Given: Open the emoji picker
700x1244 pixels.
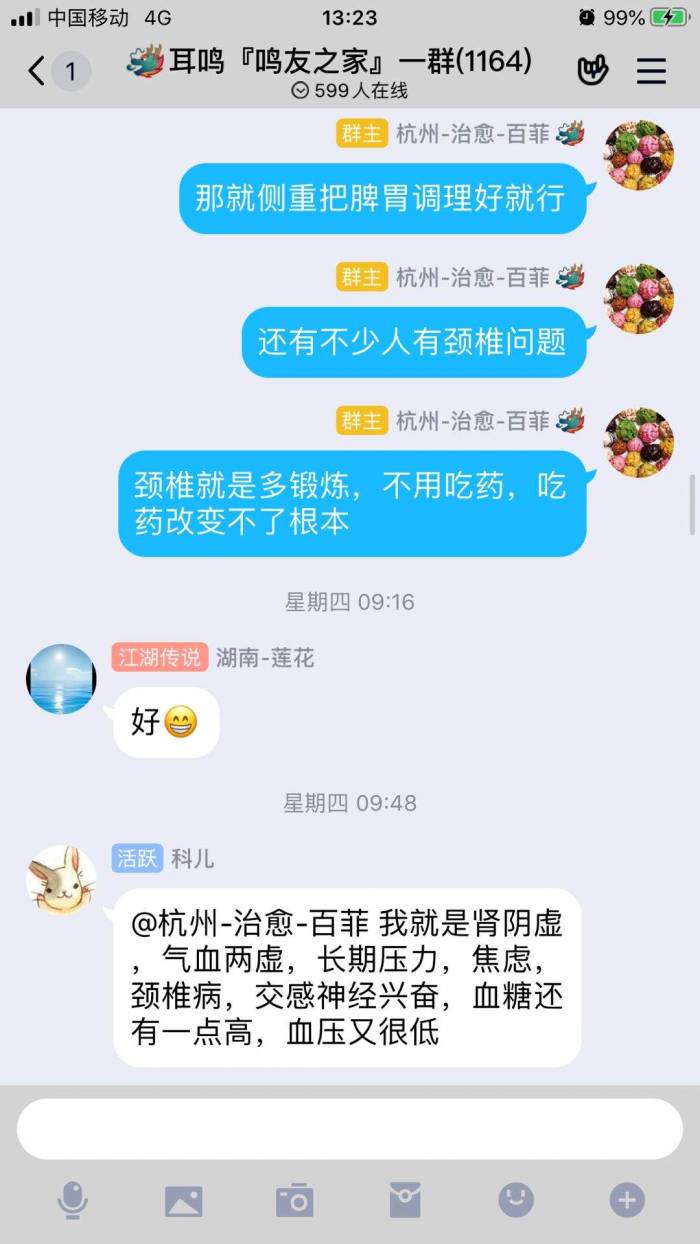Looking at the screenshot, I should [x=516, y=1200].
